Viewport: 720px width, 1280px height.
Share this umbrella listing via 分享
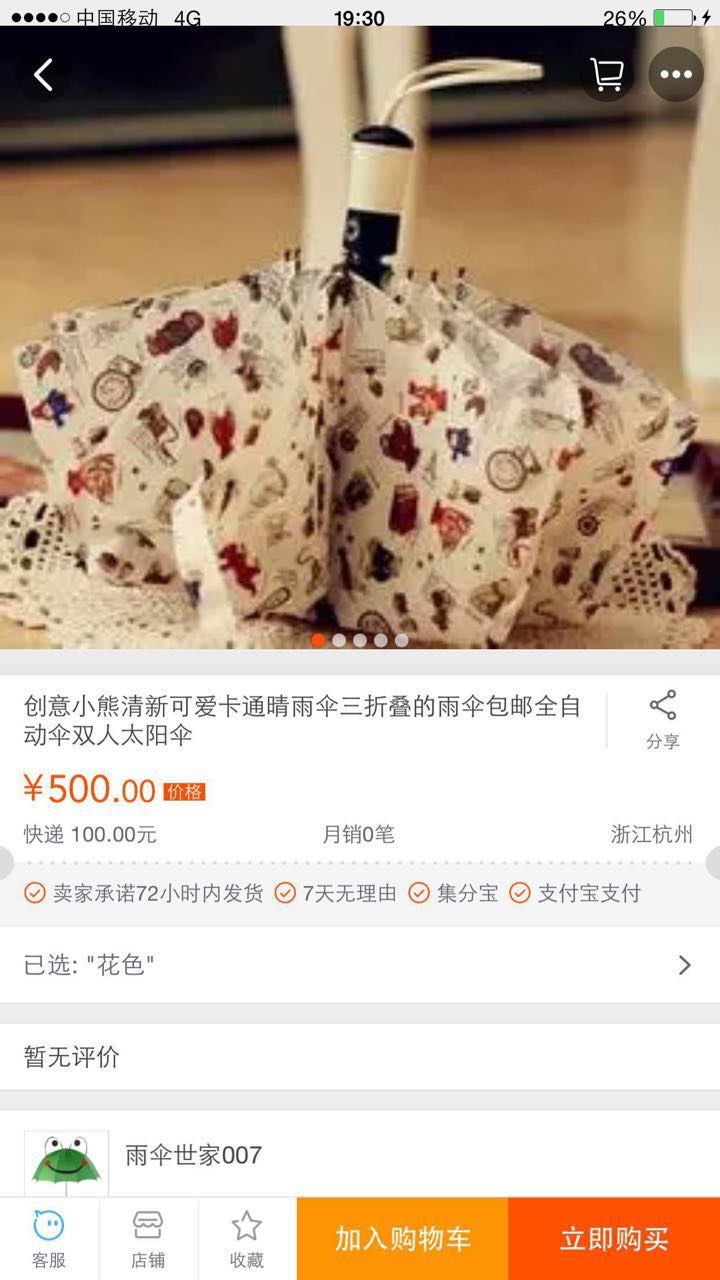[x=663, y=720]
